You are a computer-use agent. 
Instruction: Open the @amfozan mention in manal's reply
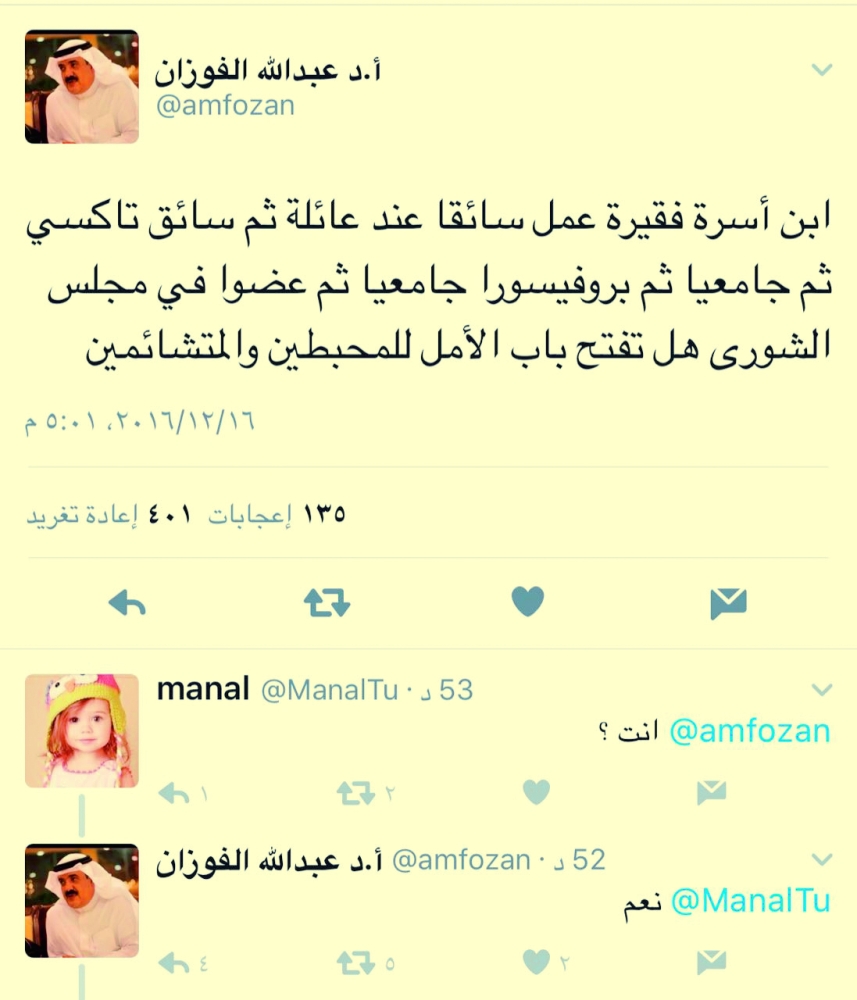point(749,732)
